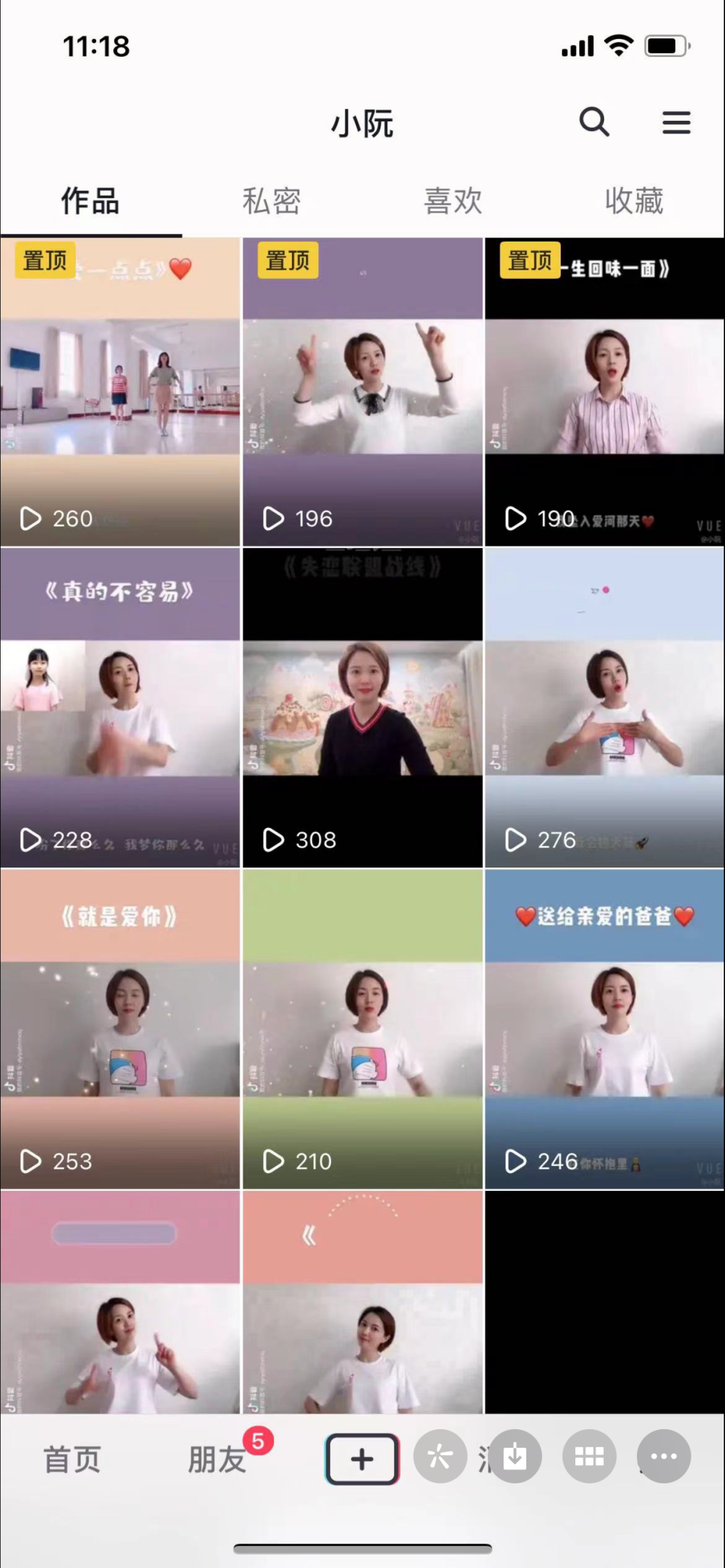Open the video with 210 plays

click(362, 1029)
